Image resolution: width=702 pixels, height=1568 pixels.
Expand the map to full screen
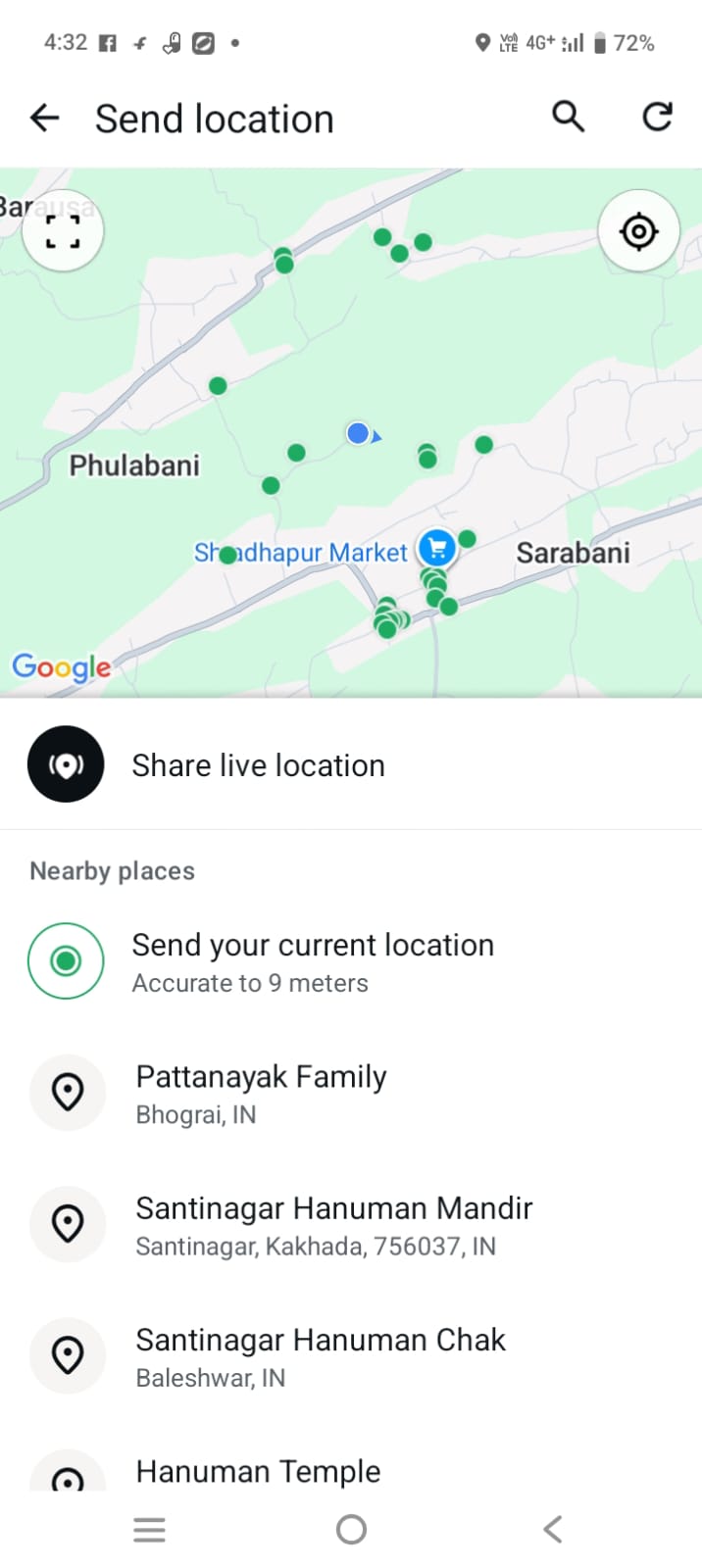pos(63,232)
